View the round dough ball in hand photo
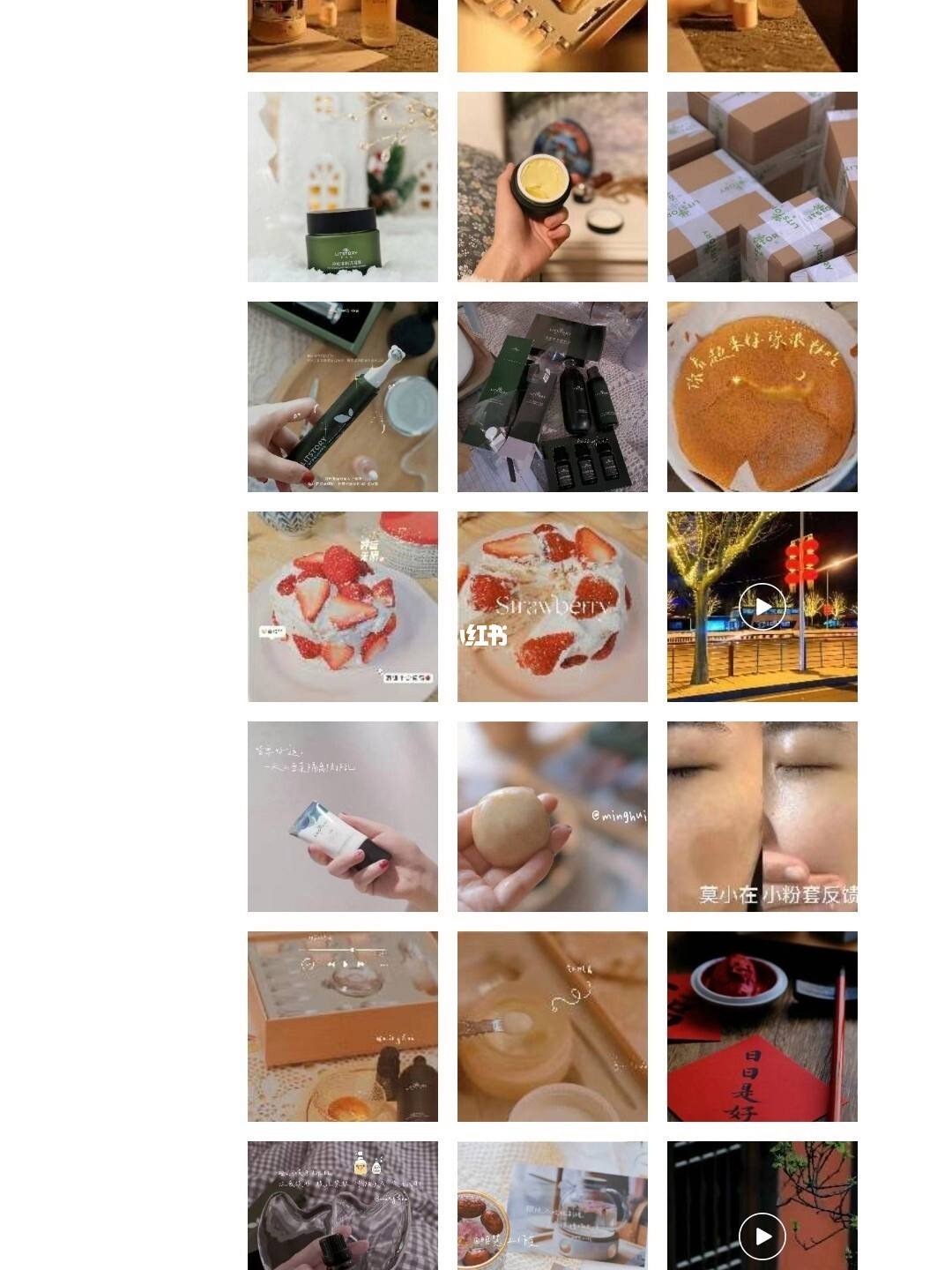The height and width of the screenshot is (1270, 952). [x=552, y=817]
